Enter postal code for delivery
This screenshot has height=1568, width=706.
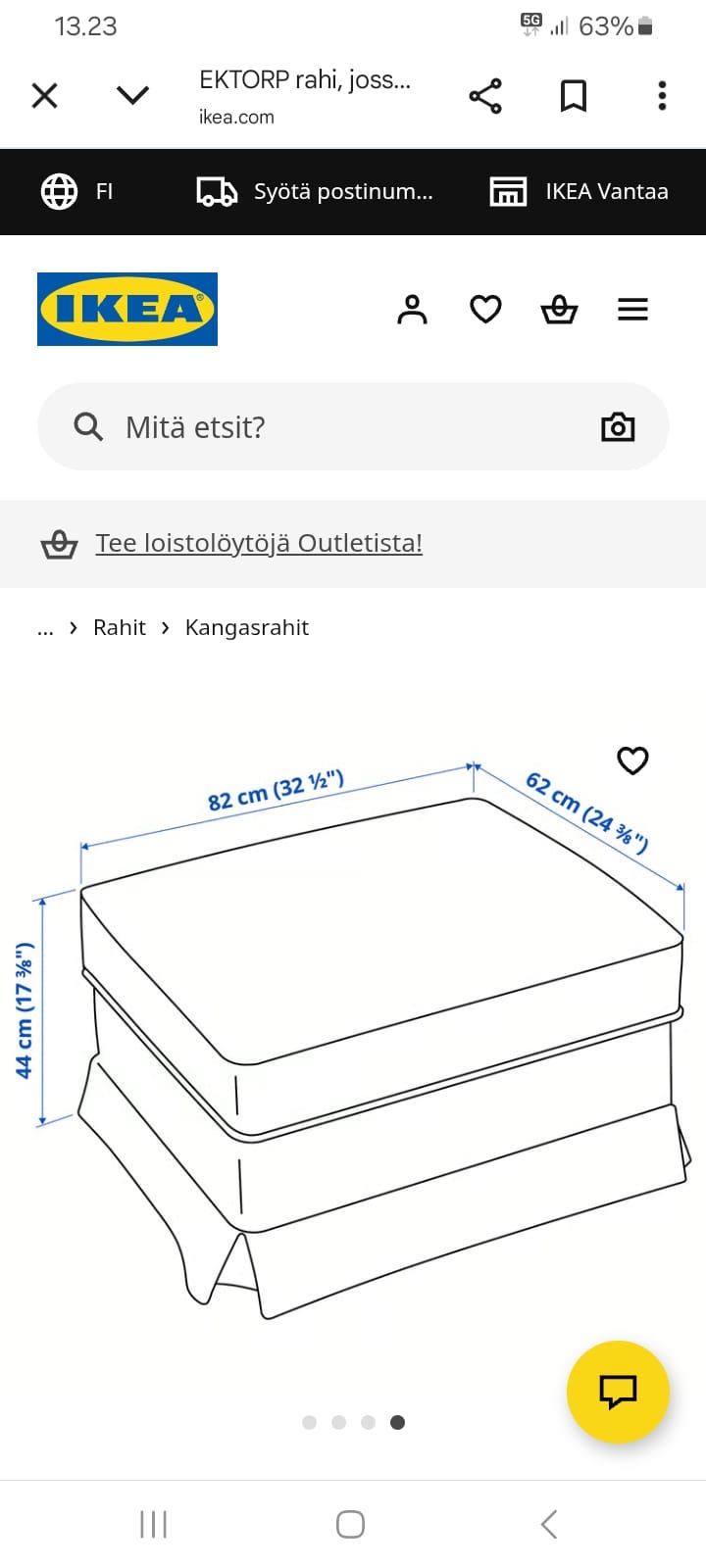(x=316, y=191)
